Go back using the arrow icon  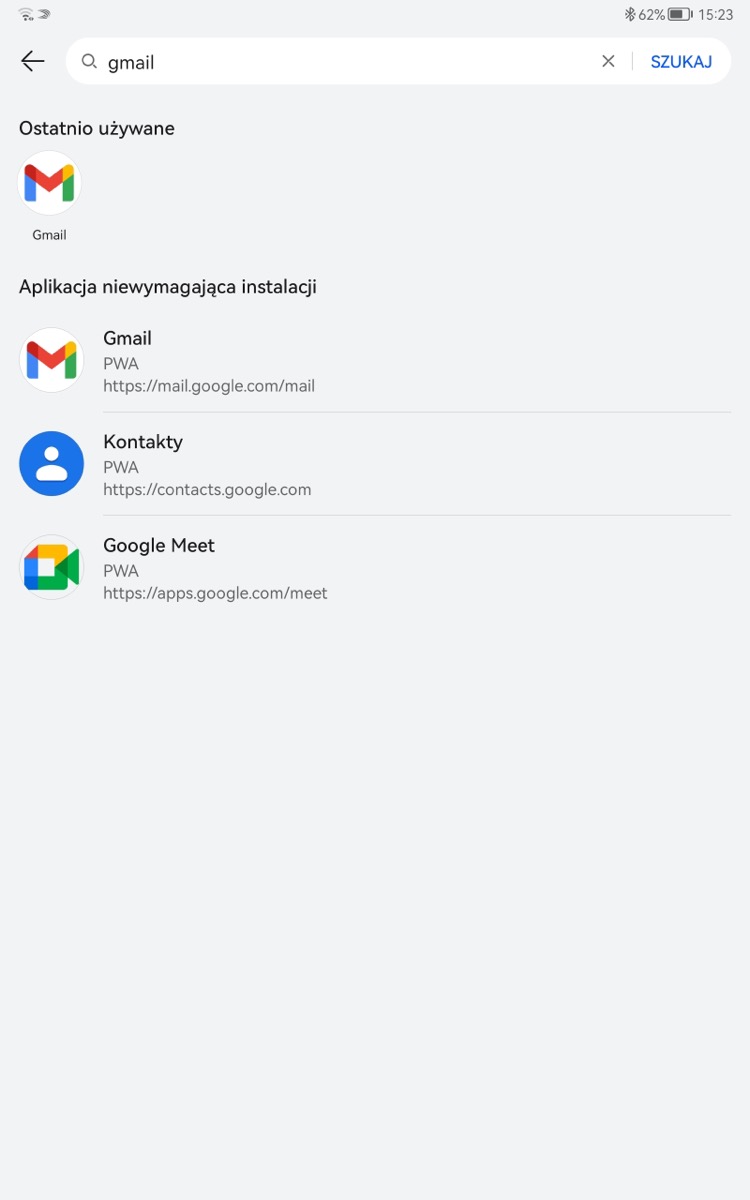tap(33, 62)
